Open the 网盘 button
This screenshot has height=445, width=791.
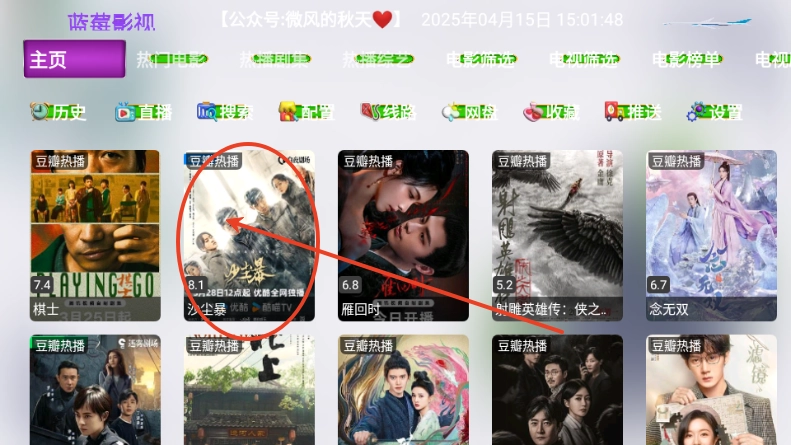470,112
